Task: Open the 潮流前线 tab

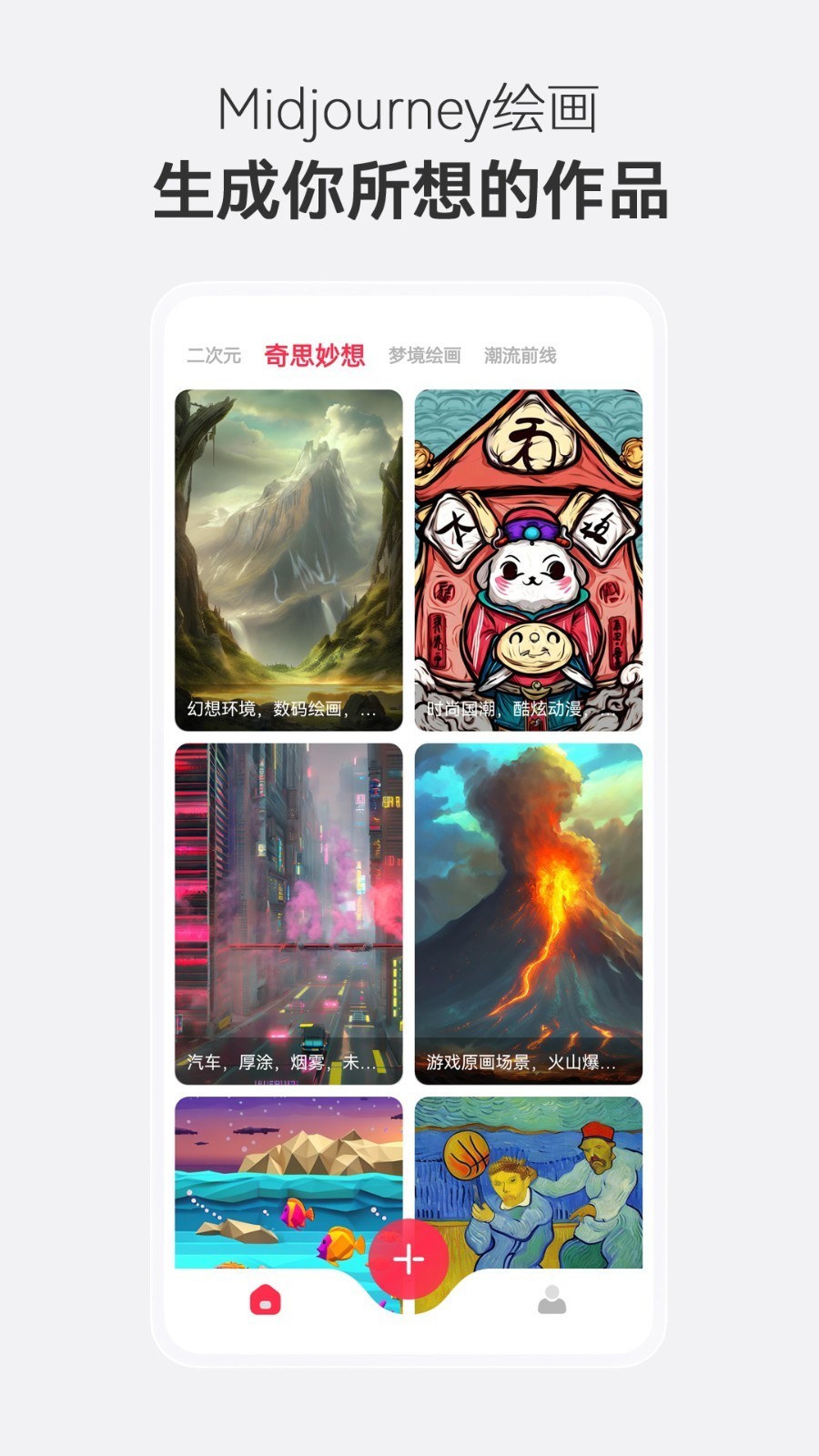Action: click(521, 355)
